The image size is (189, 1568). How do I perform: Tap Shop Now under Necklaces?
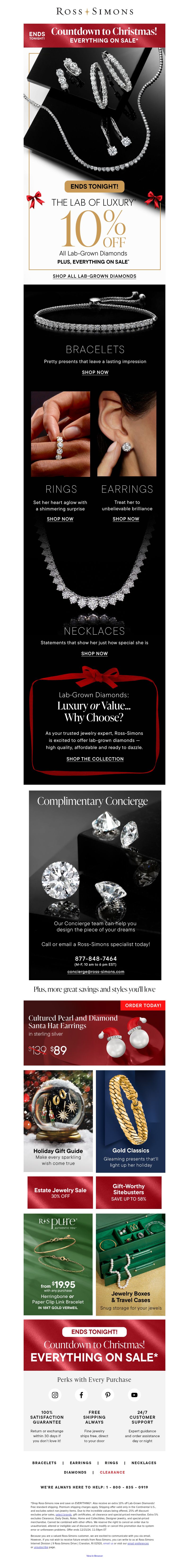[x=94, y=653]
